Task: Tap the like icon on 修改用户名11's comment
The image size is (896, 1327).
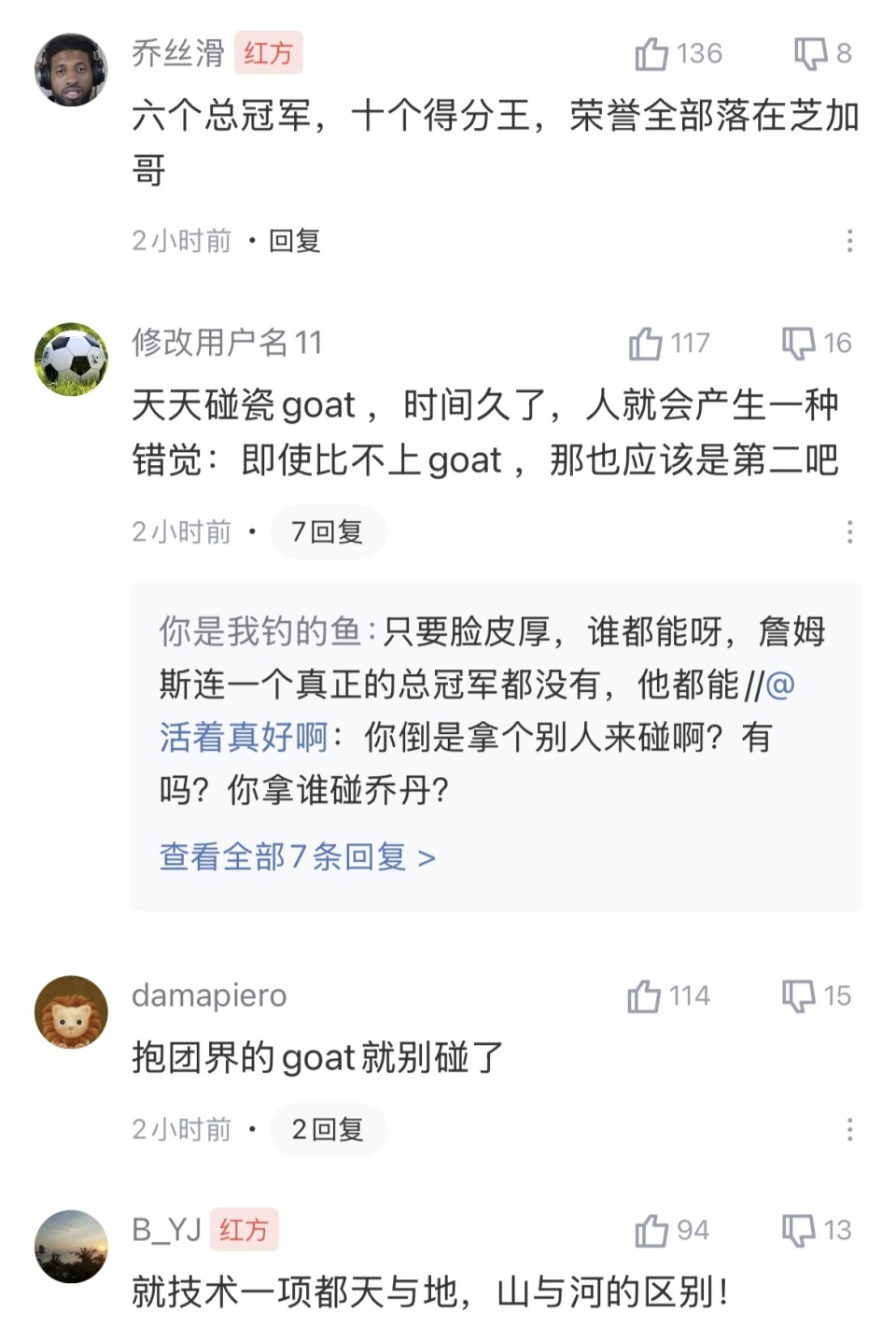Action: click(645, 344)
